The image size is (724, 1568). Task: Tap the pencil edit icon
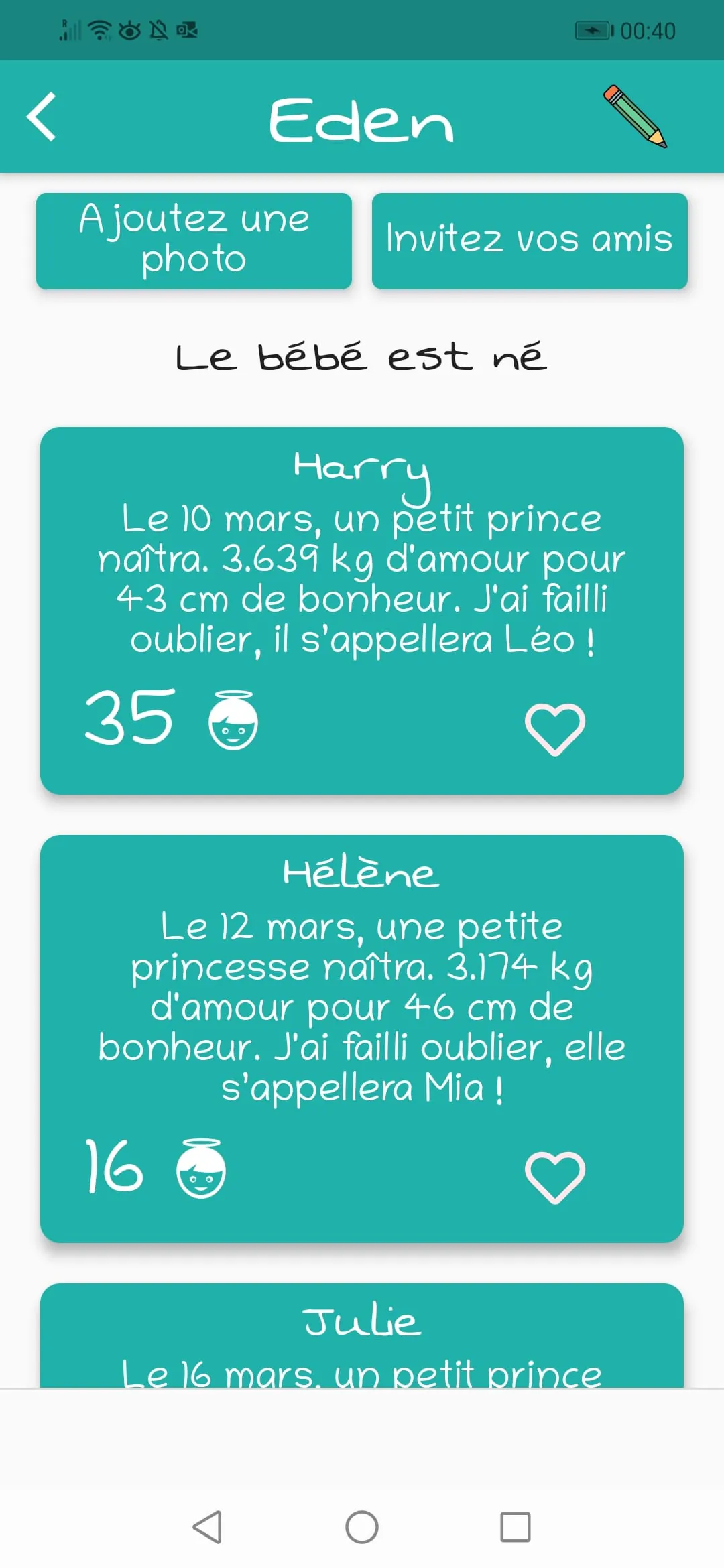(634, 117)
